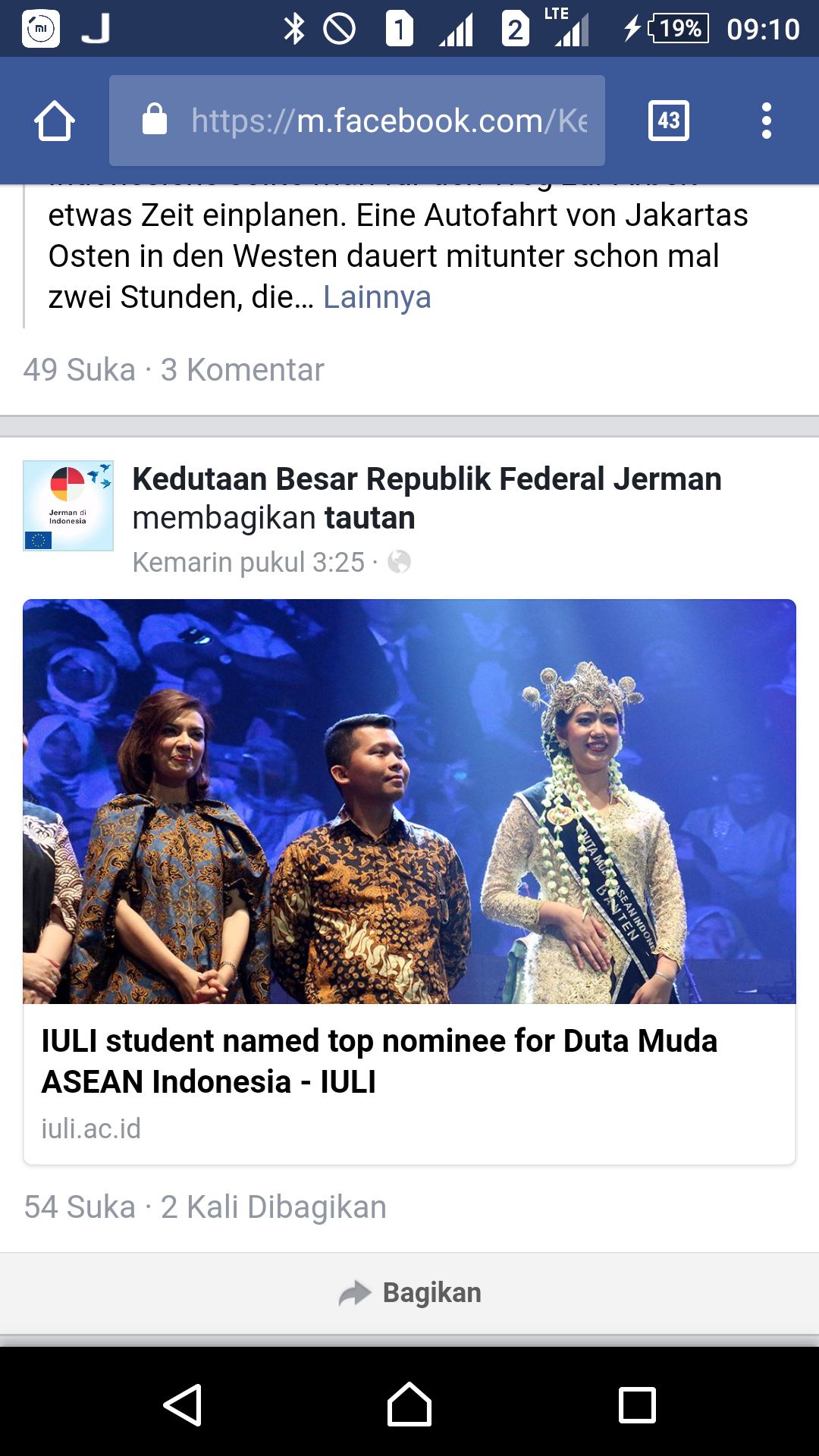Go back with the system back button

point(182,1405)
